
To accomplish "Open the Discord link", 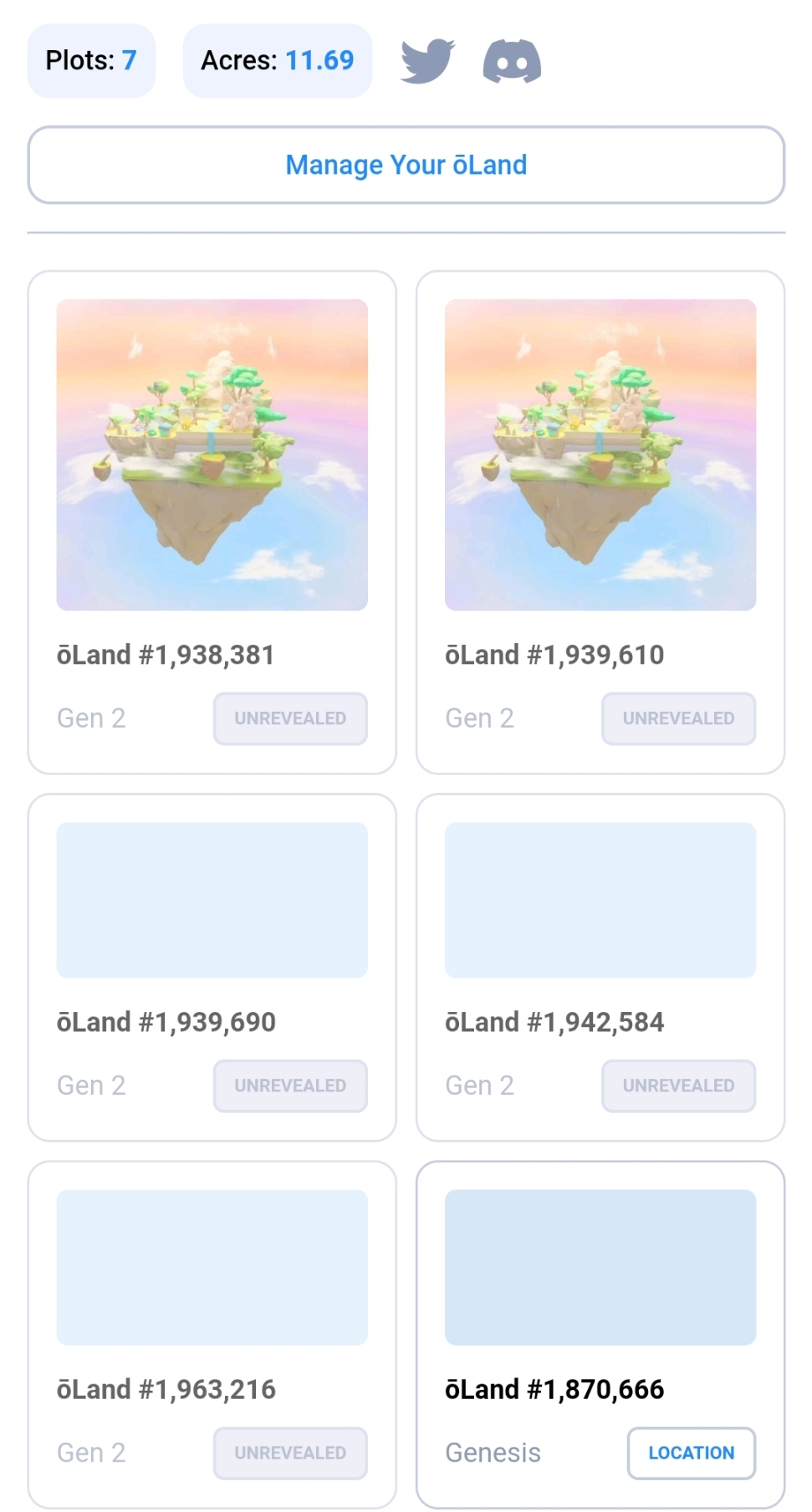I will pos(512,61).
